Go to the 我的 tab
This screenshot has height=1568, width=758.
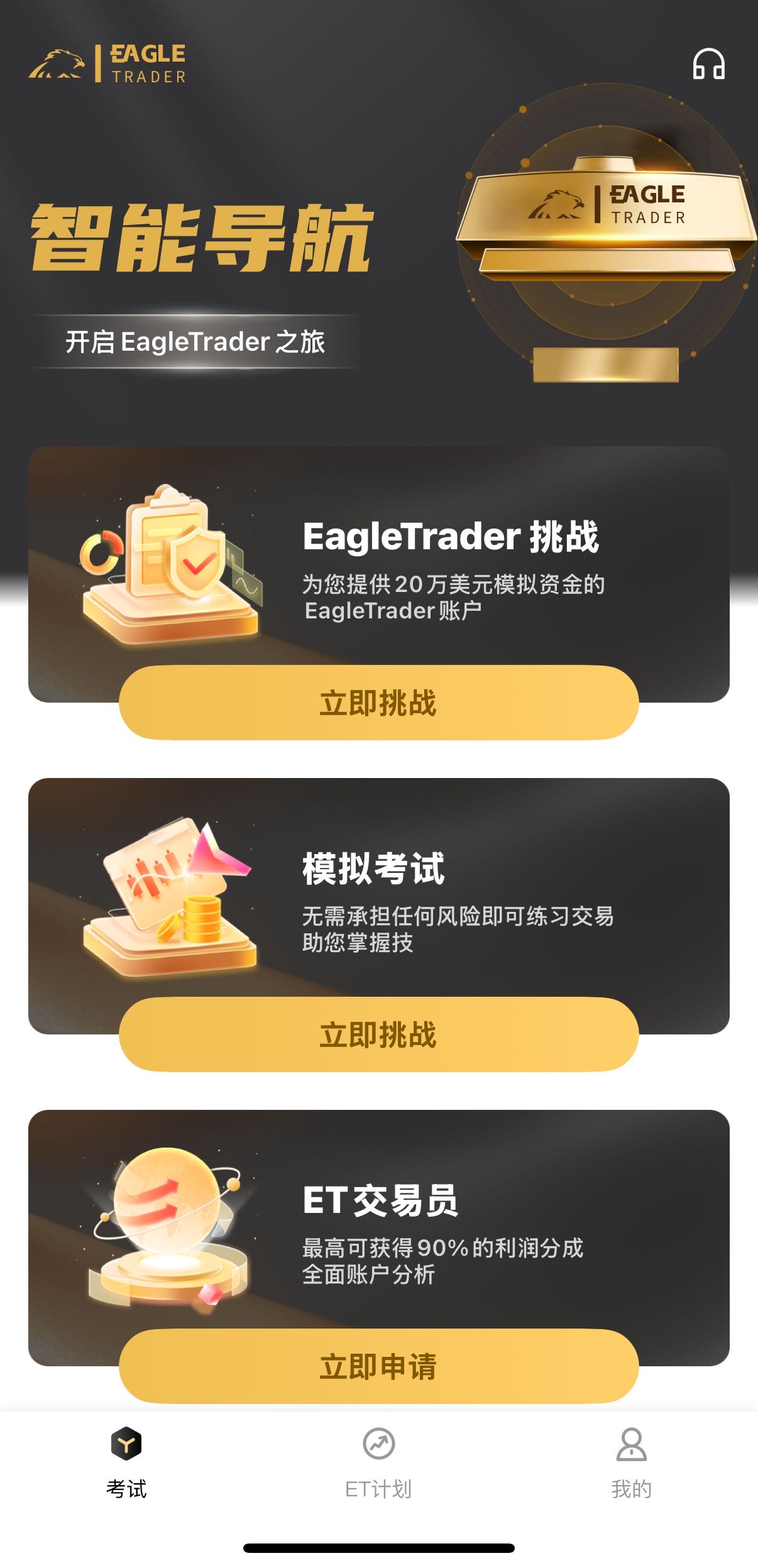pyautogui.click(x=631, y=1462)
